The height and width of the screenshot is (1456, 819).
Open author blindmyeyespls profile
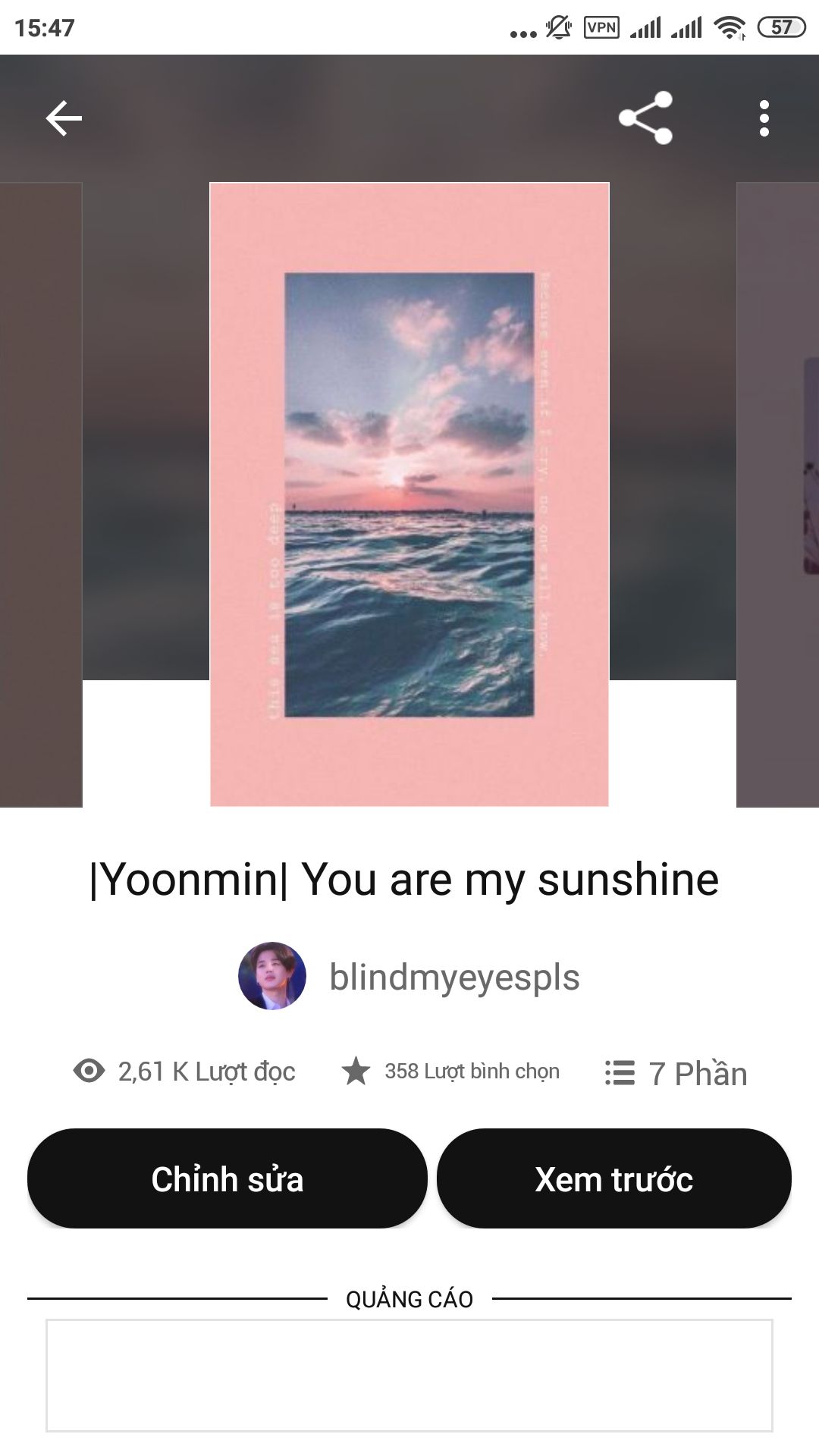pyautogui.click(x=409, y=977)
